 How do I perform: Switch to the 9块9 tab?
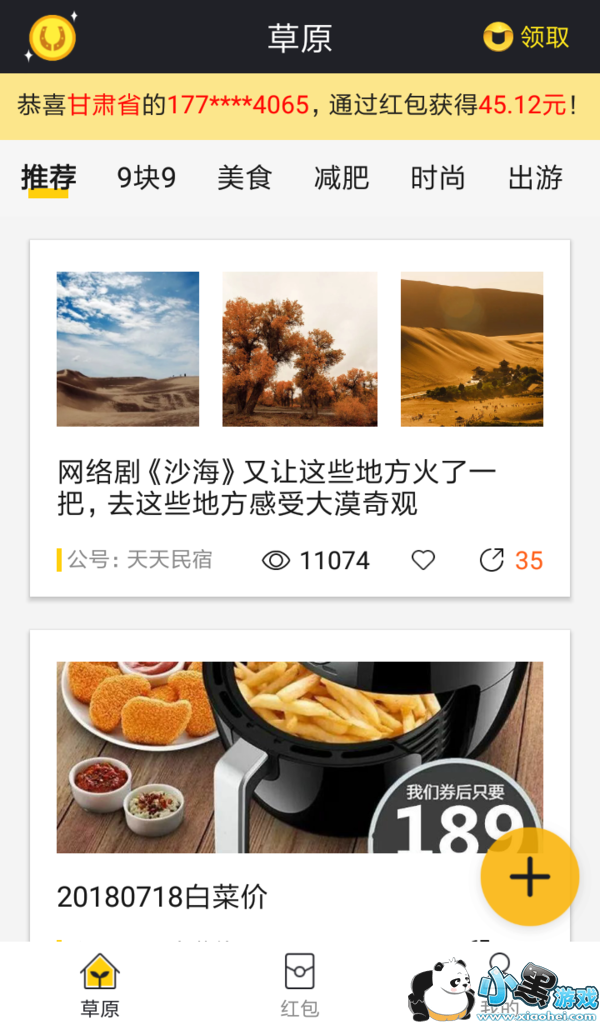point(146,178)
